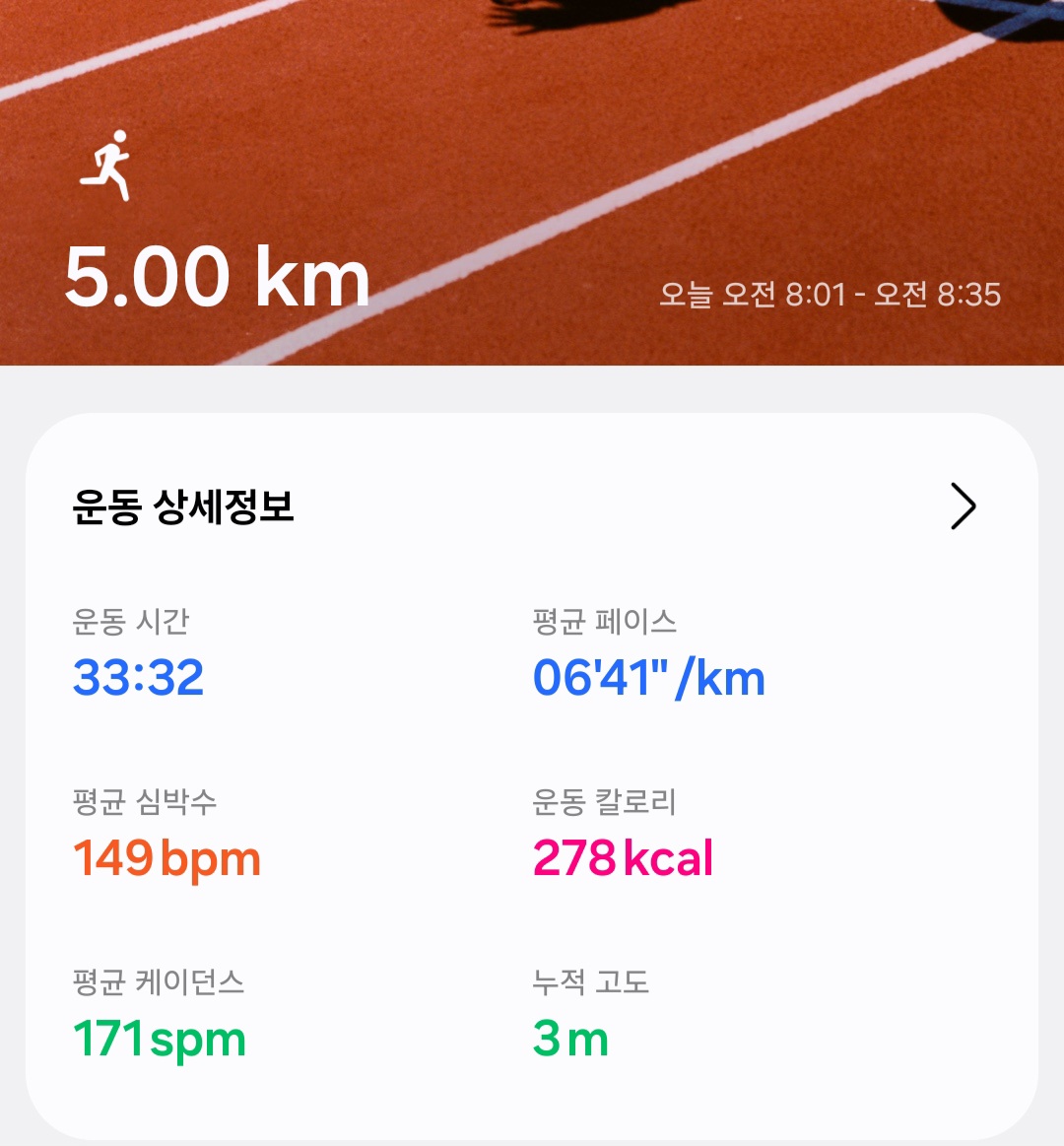Open the track photo header image
The width and height of the screenshot is (1064, 1146).
pyautogui.click(x=532, y=99)
